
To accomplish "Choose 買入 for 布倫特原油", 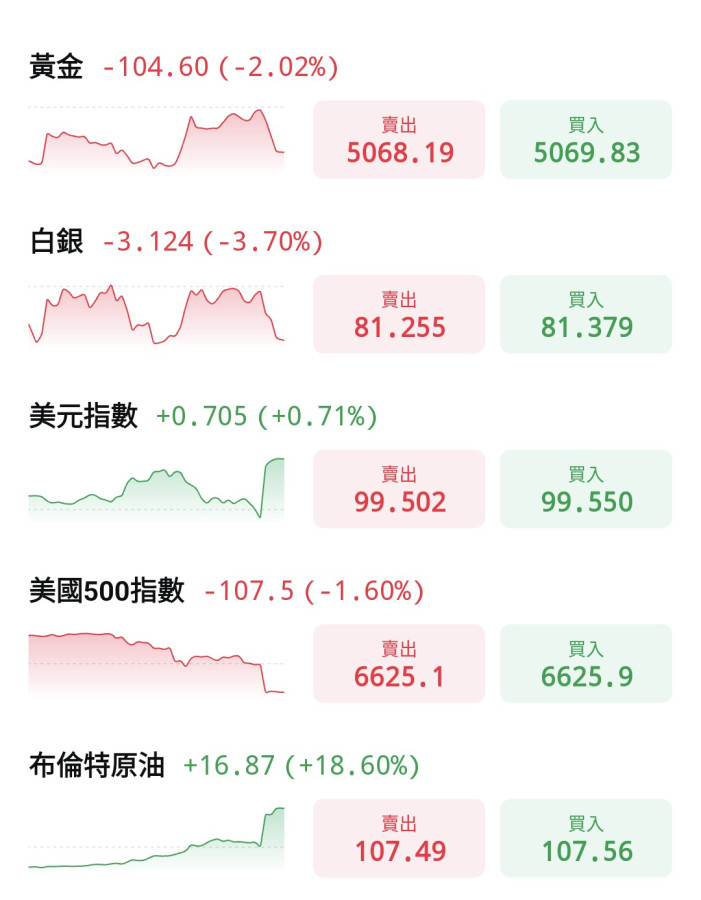I will (x=586, y=838).
